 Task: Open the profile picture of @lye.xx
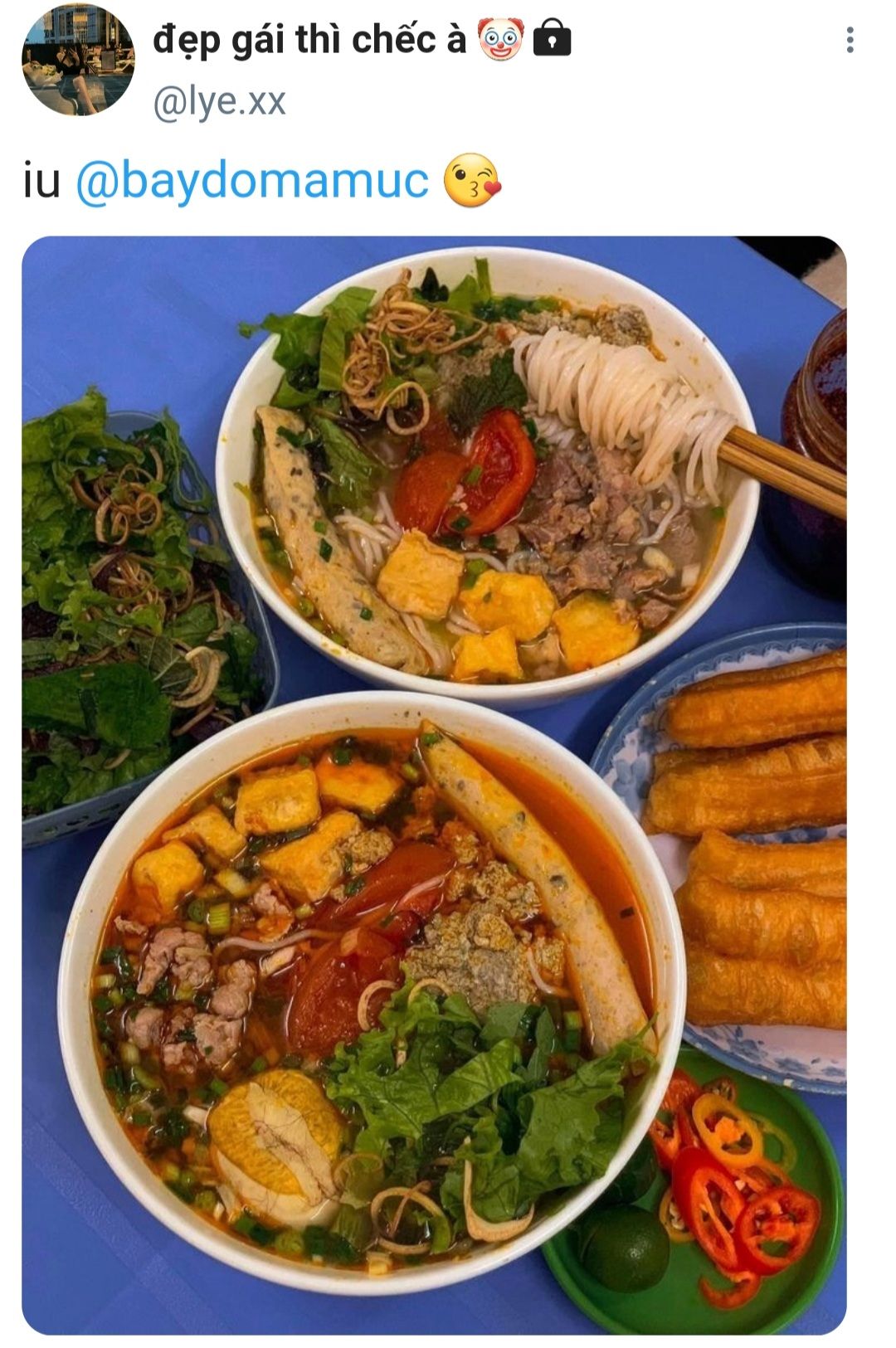78,60
